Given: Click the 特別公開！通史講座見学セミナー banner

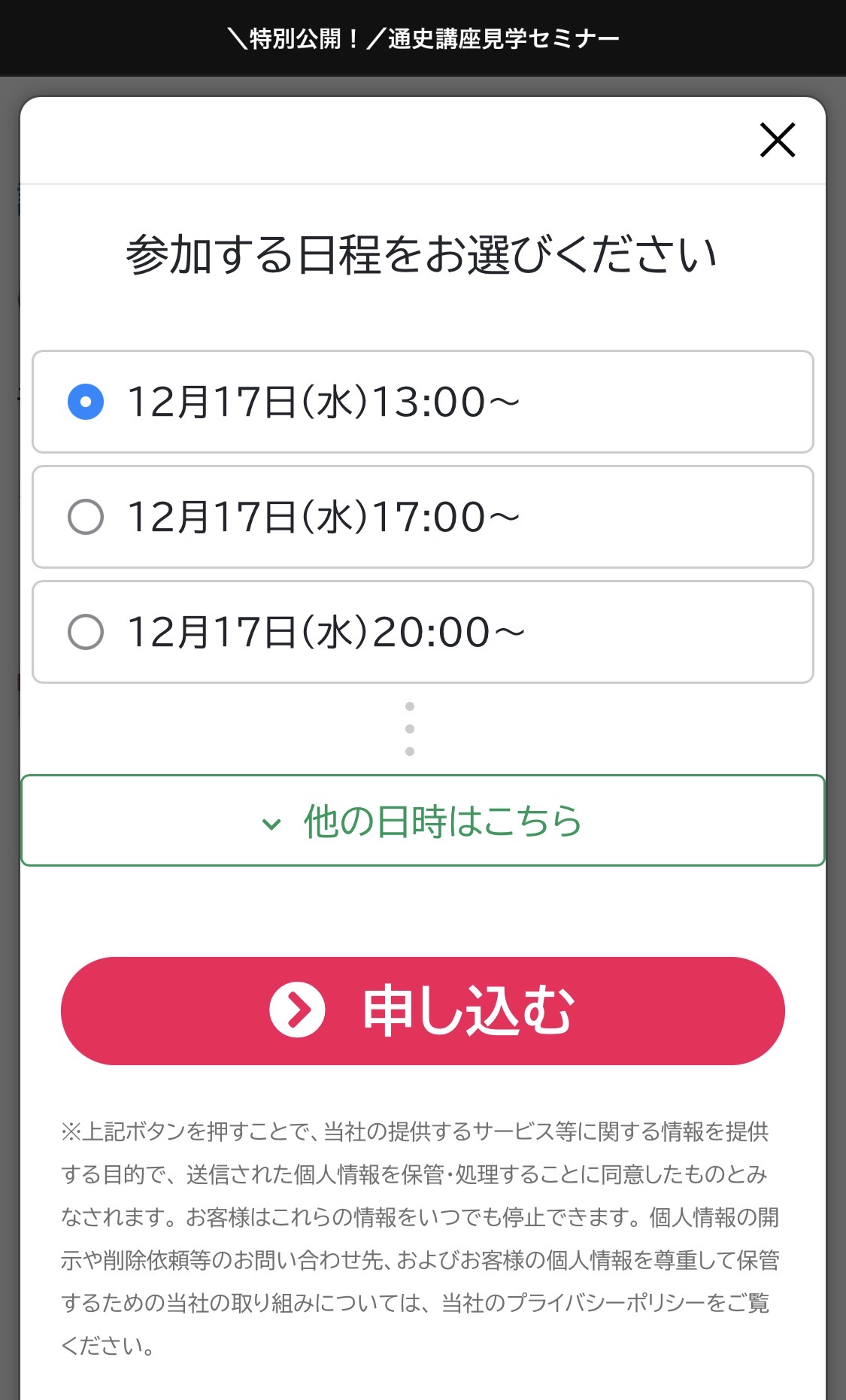Looking at the screenshot, I should tap(423, 36).
